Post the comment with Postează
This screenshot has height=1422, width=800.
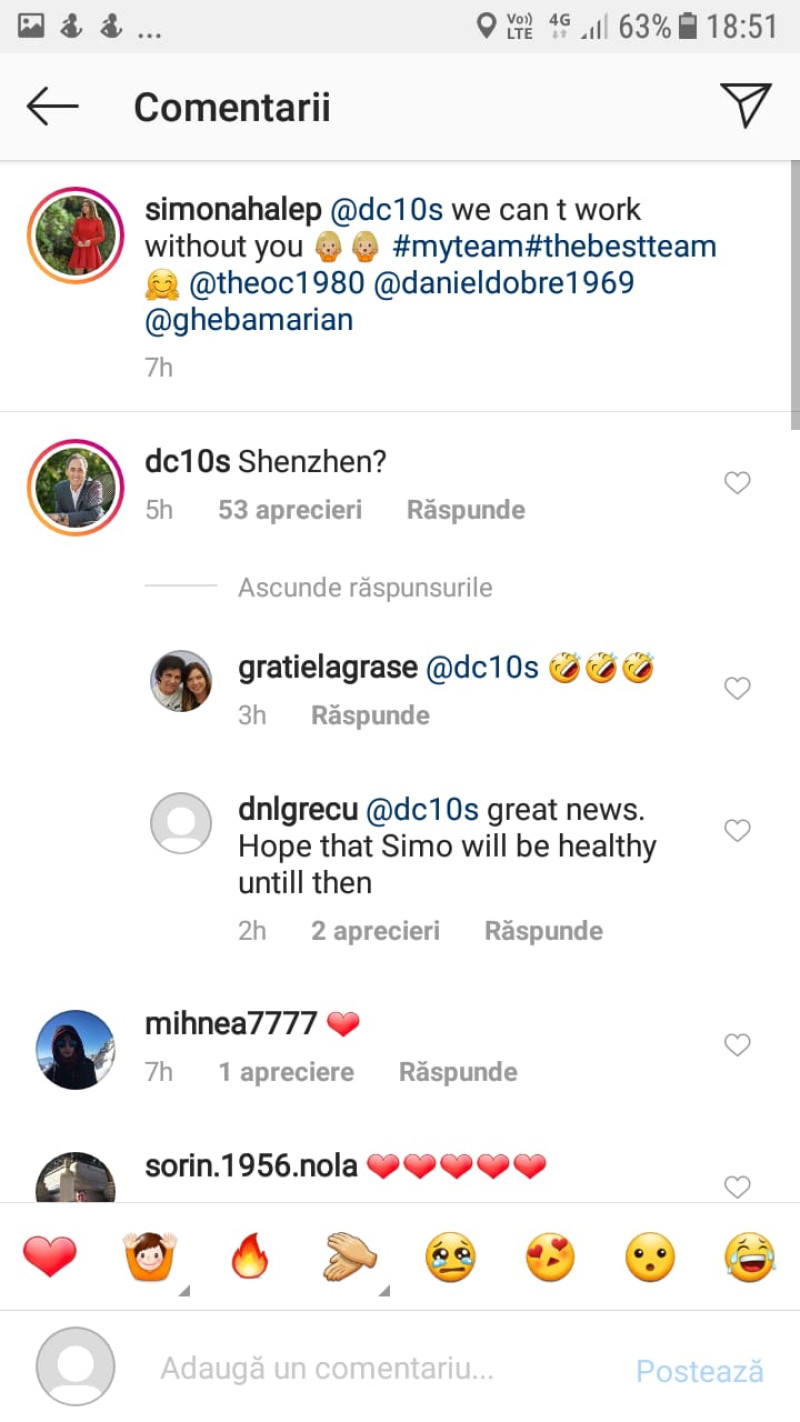pos(699,1371)
